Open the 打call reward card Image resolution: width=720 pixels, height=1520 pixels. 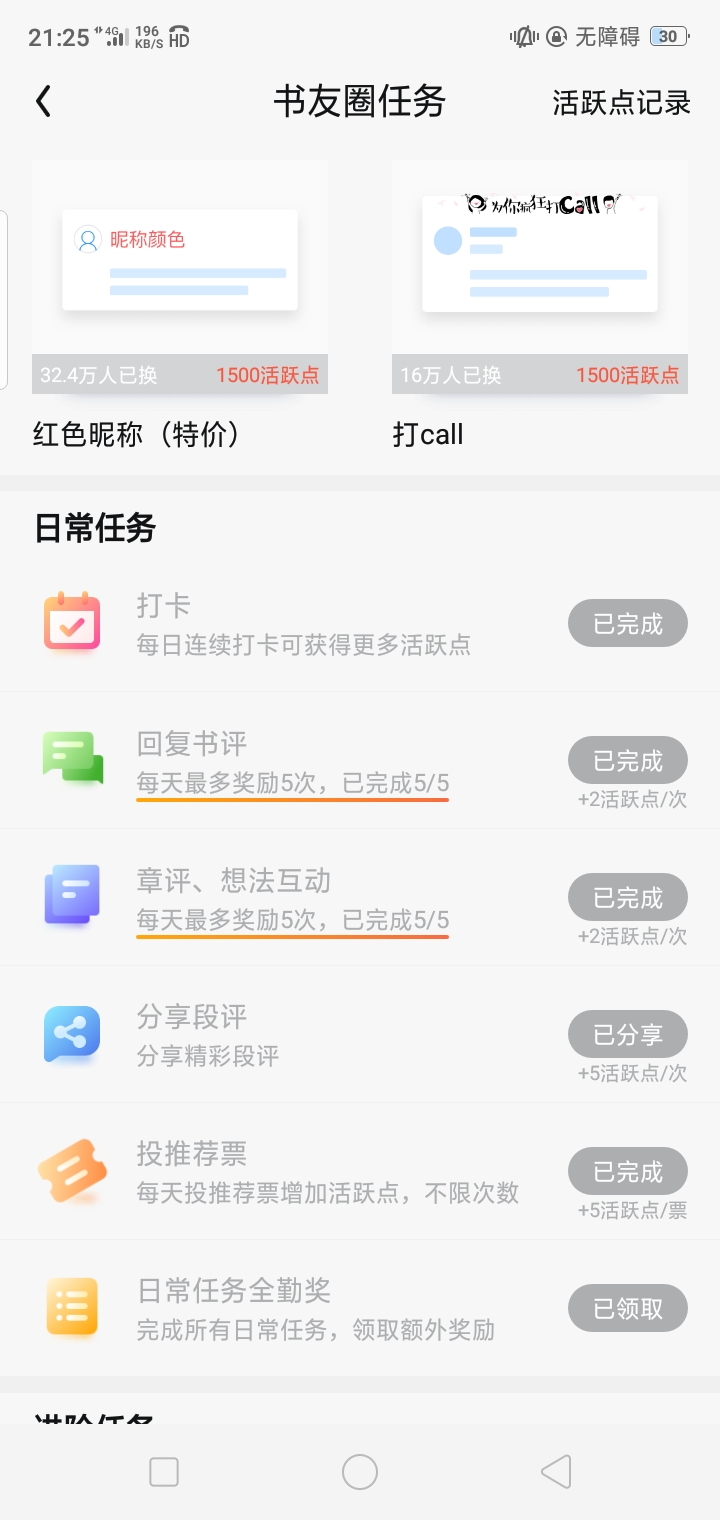[x=540, y=305]
